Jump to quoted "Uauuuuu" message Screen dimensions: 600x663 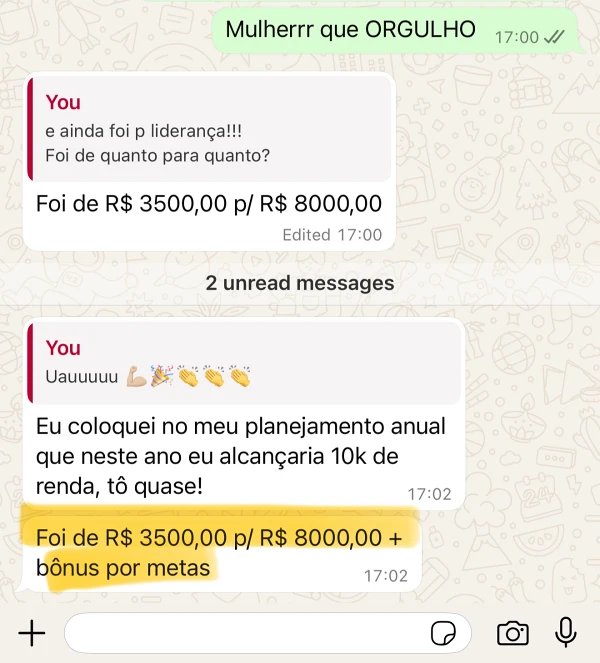[243, 363]
